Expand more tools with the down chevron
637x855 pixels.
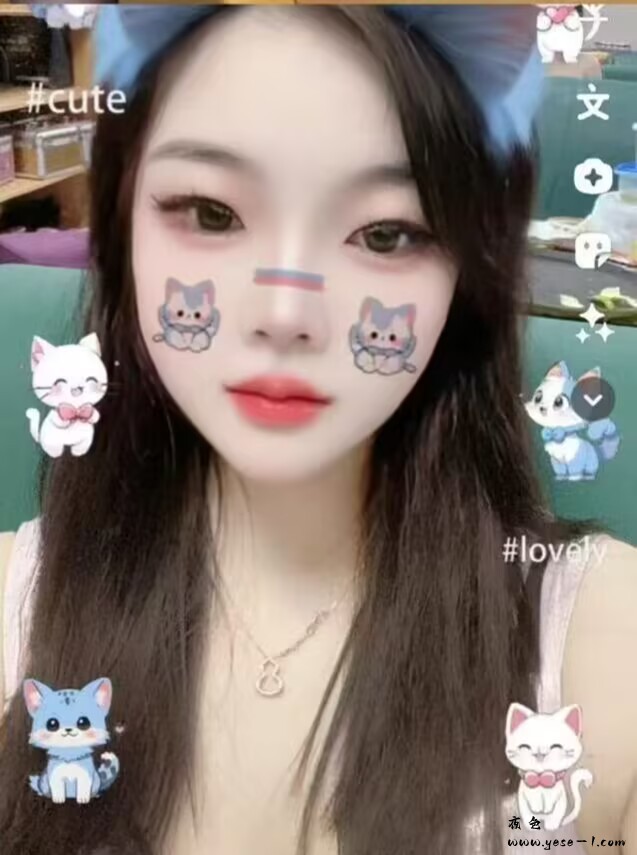point(593,400)
